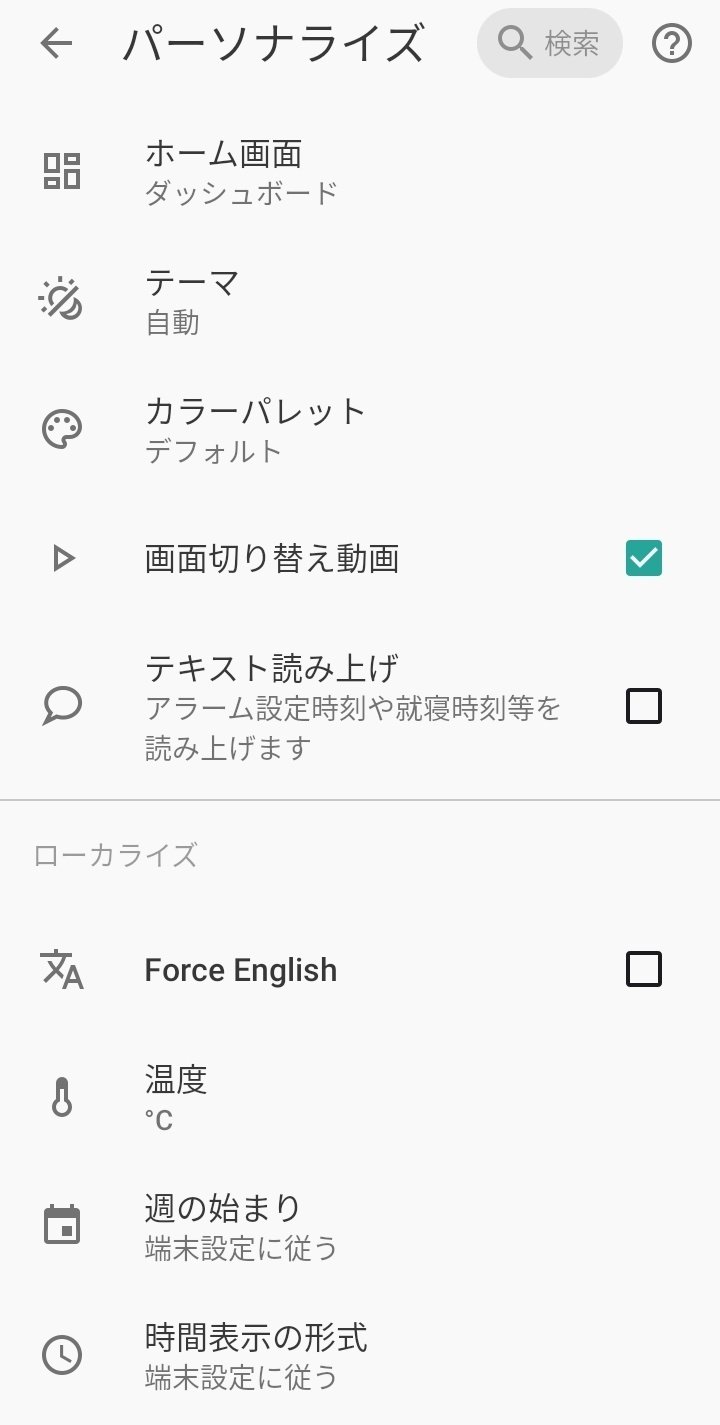Screen dimensions: 720x1425
Task: Open the カラーパレット setting
Action: (x=360, y=429)
